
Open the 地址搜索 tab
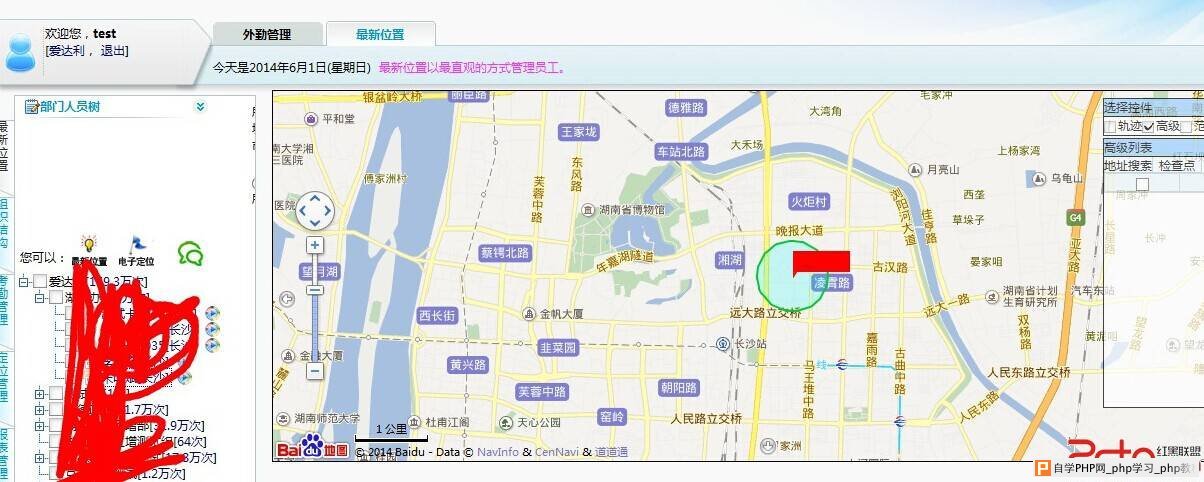(1127, 165)
